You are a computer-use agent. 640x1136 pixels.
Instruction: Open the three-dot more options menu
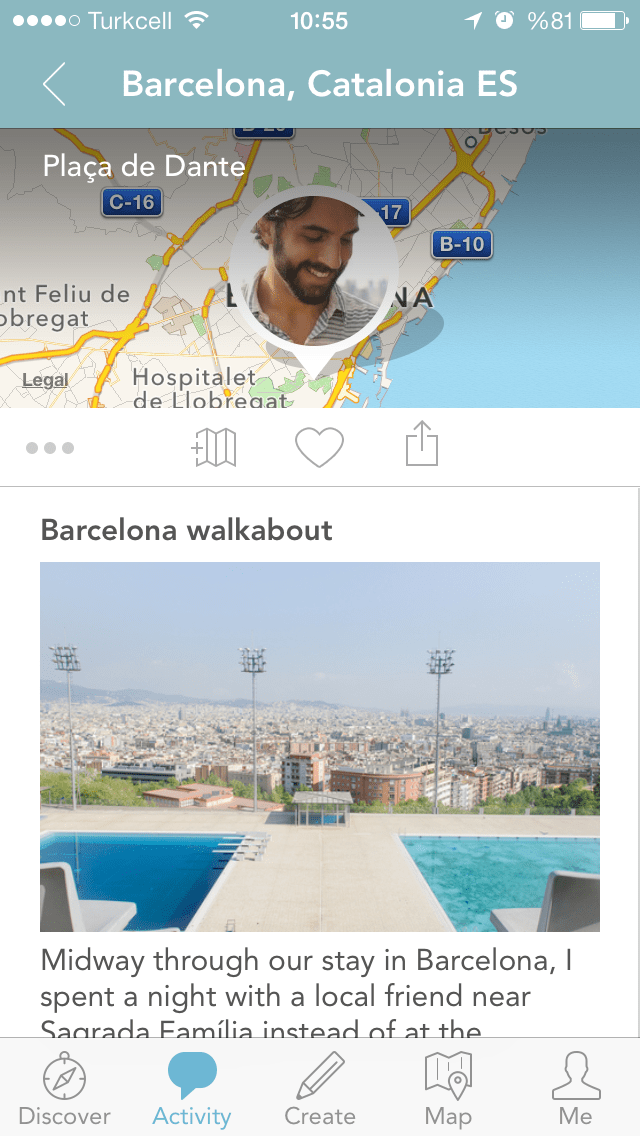50,448
